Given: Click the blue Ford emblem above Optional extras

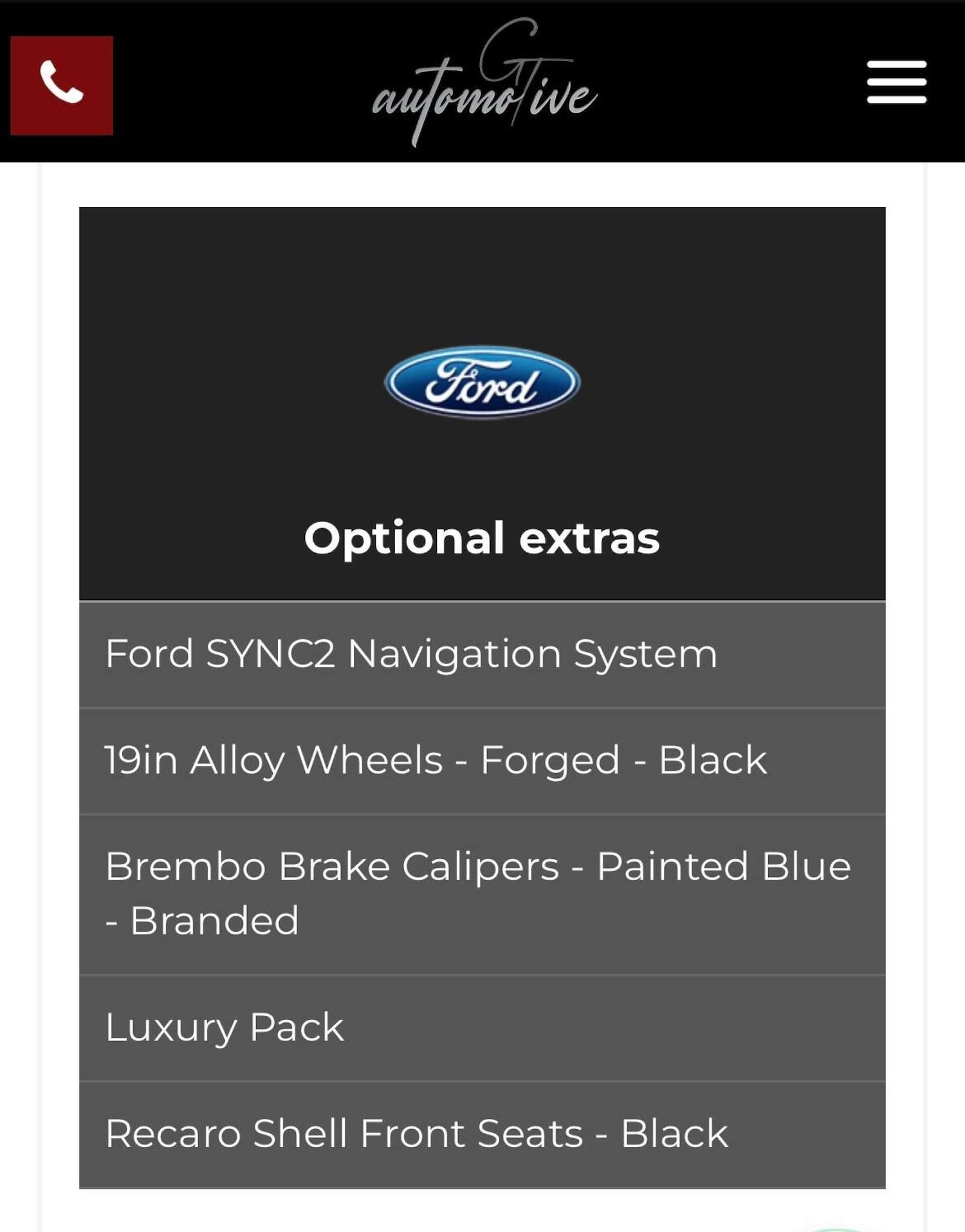Looking at the screenshot, I should [x=482, y=386].
